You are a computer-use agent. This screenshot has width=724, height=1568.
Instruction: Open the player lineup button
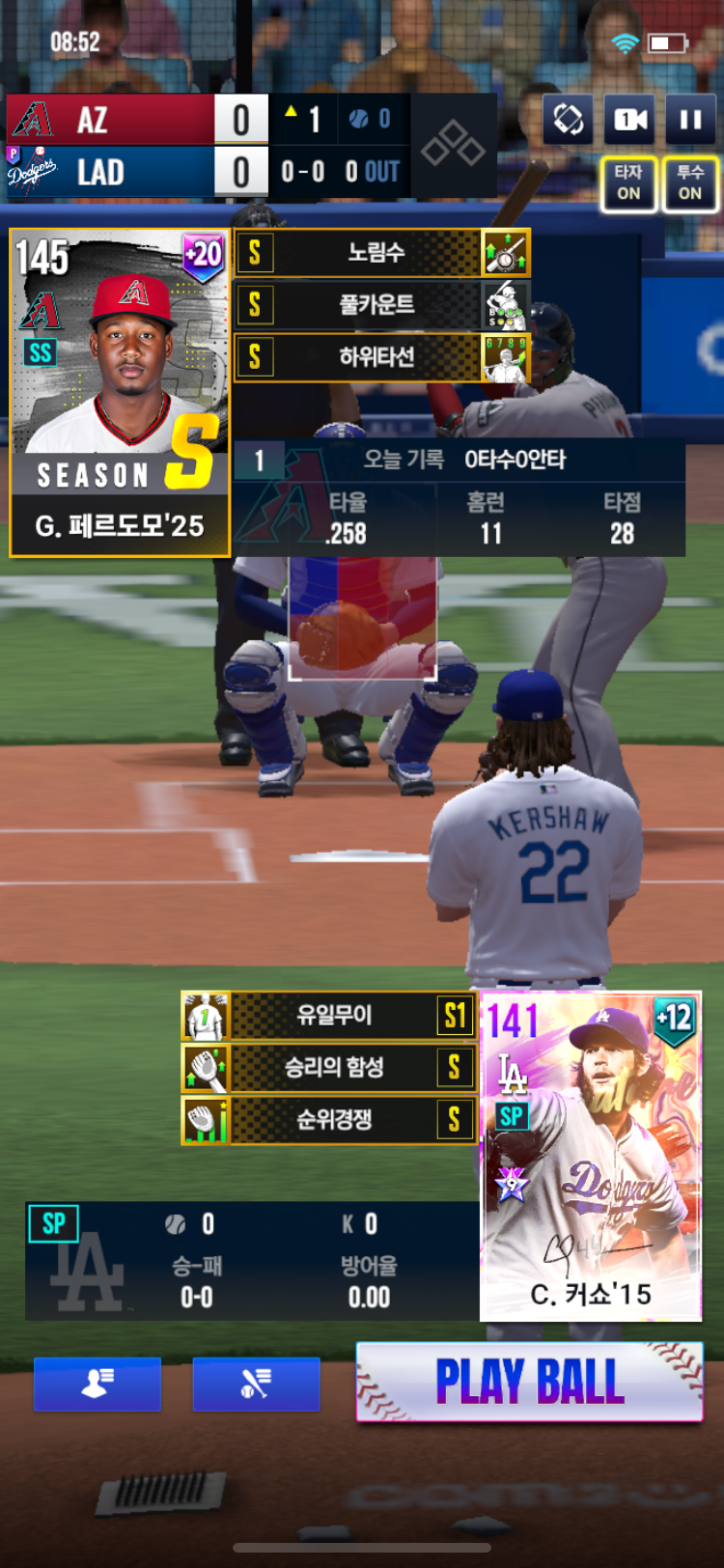[x=97, y=1384]
